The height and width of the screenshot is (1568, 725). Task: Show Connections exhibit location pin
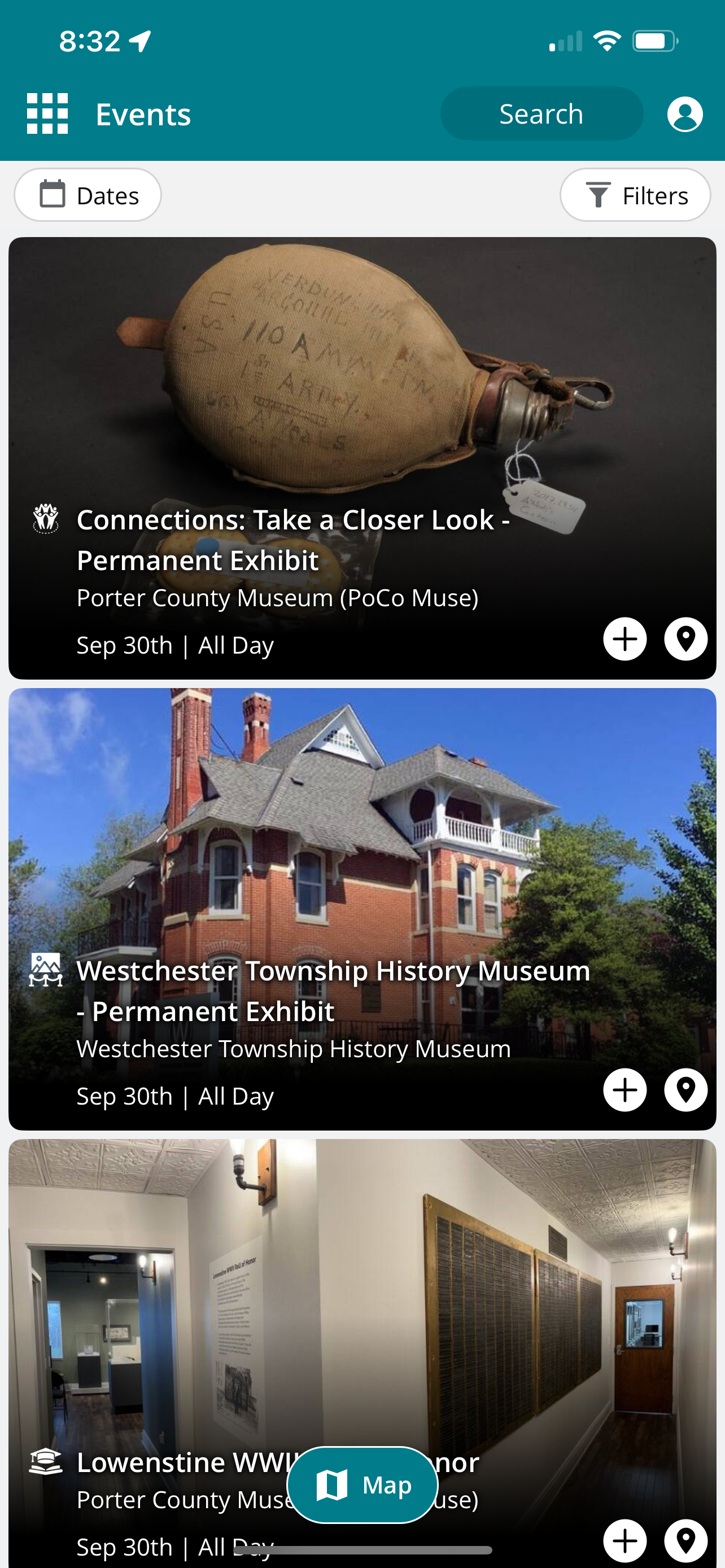coord(685,639)
